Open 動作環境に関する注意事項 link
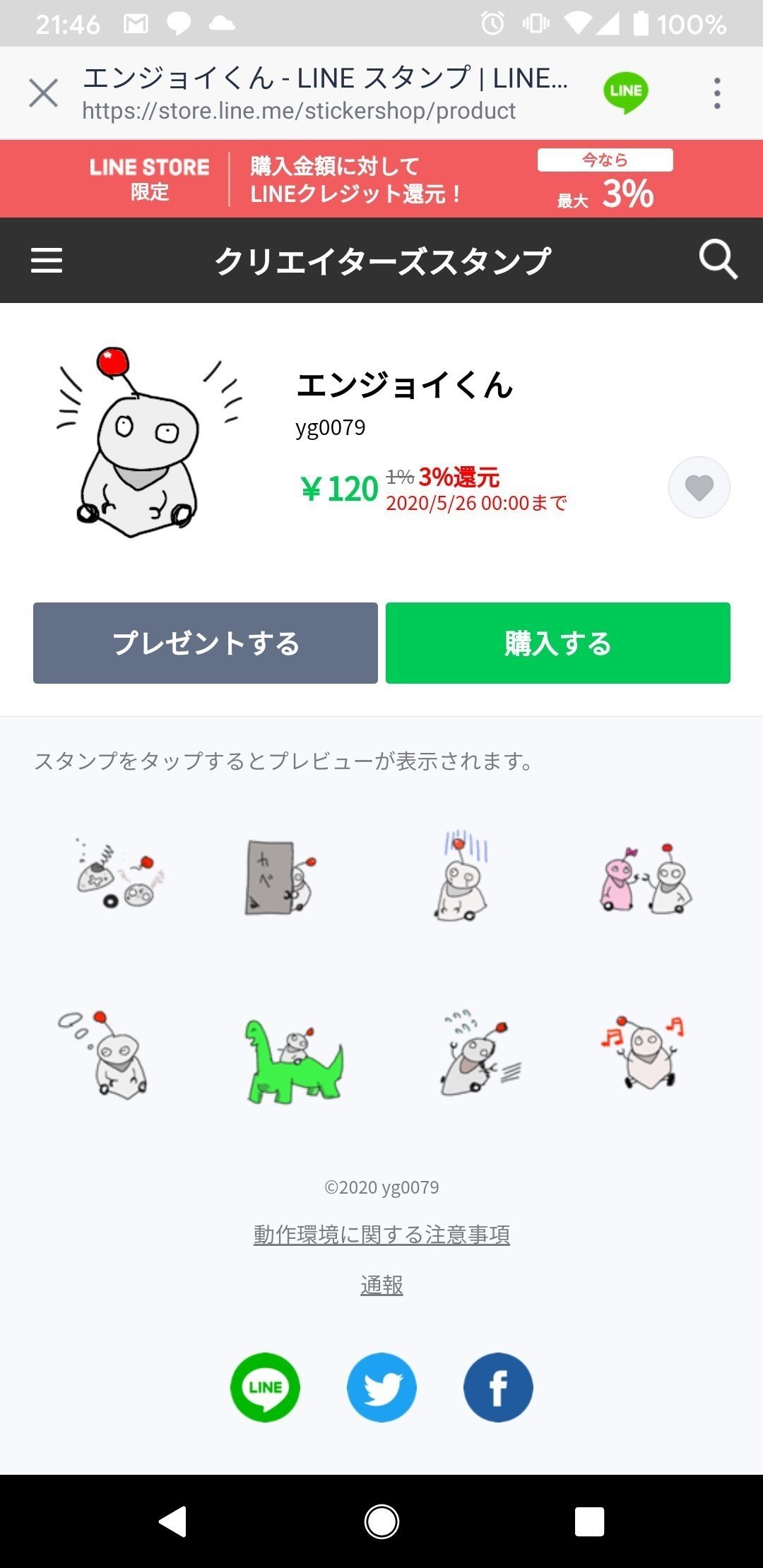The image size is (763, 1568). coord(381,1234)
